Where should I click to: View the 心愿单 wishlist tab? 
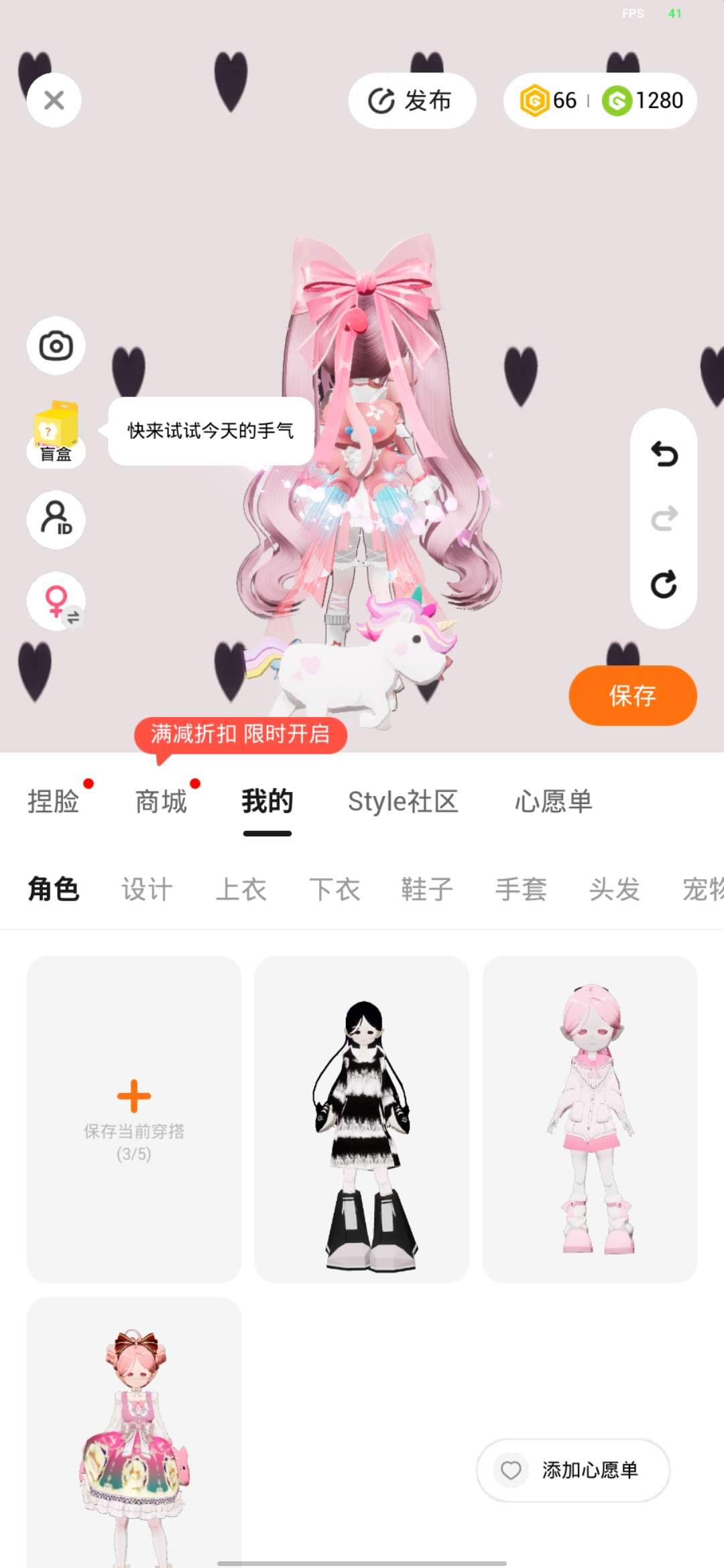554,801
